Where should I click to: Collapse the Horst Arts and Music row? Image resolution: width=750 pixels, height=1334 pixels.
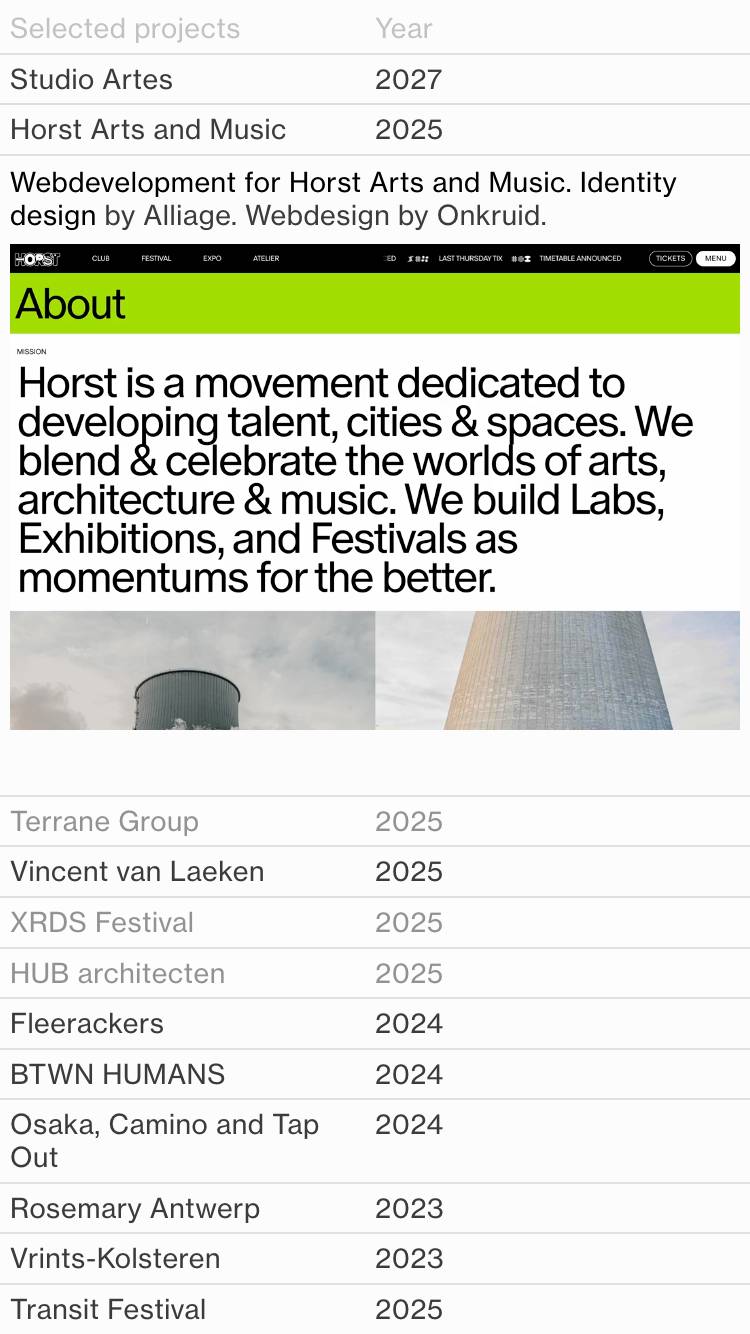375,129
